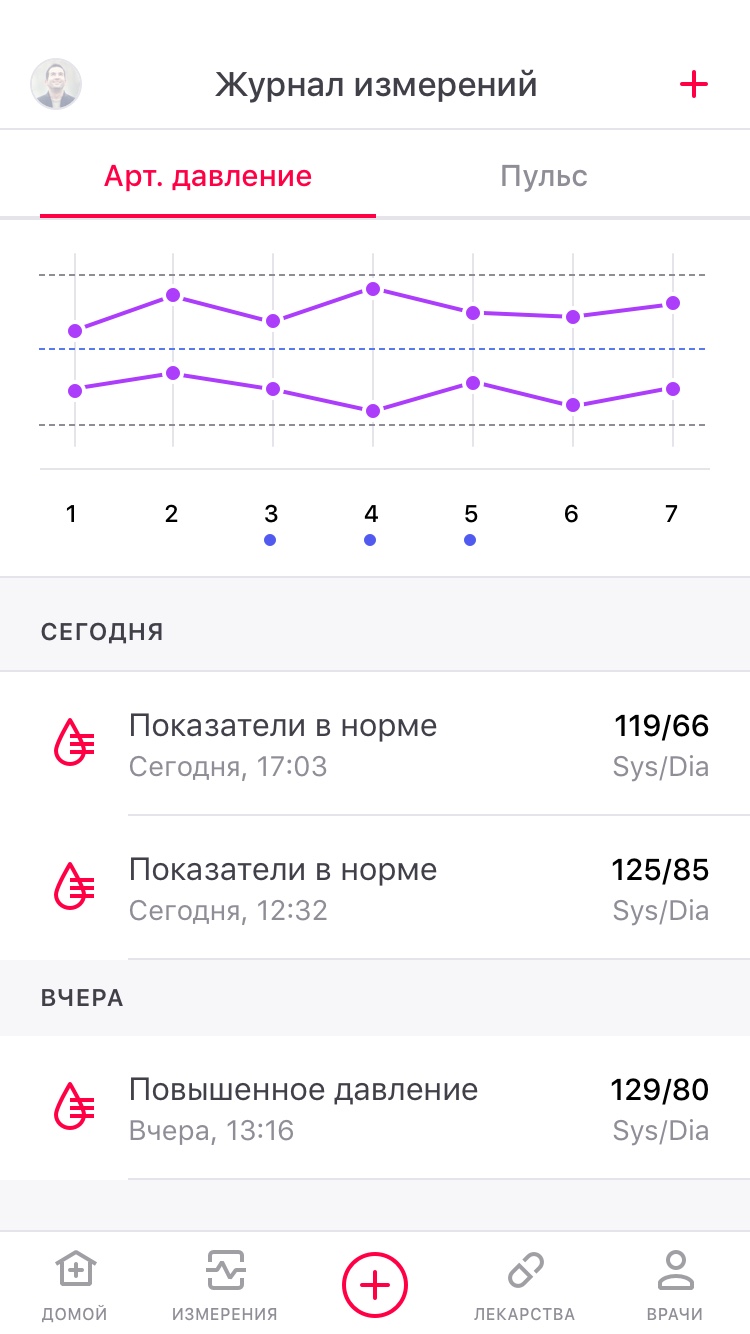Select day 4 on the chart
Viewport: 750px width, 1334px height.
(x=371, y=515)
